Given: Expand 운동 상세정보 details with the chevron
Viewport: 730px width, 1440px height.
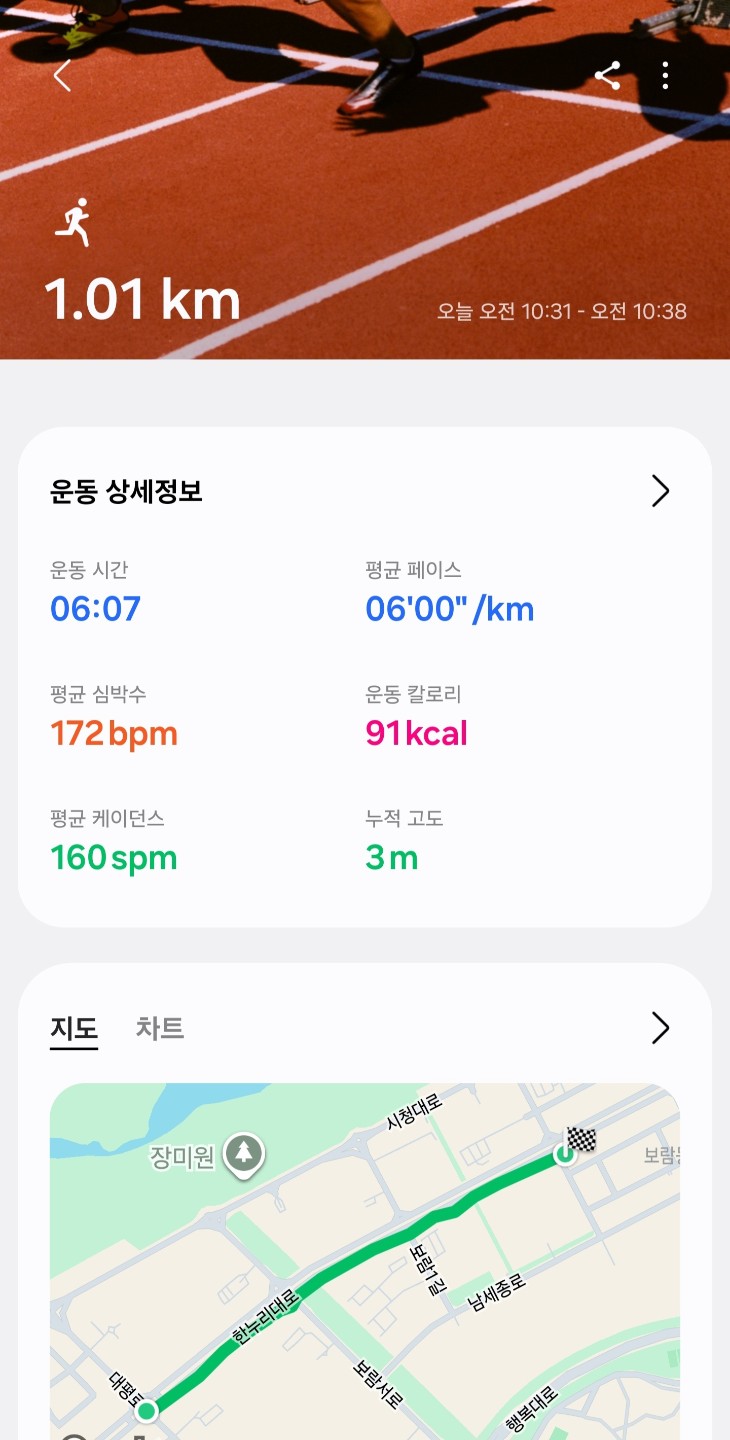Looking at the screenshot, I should (660, 491).
